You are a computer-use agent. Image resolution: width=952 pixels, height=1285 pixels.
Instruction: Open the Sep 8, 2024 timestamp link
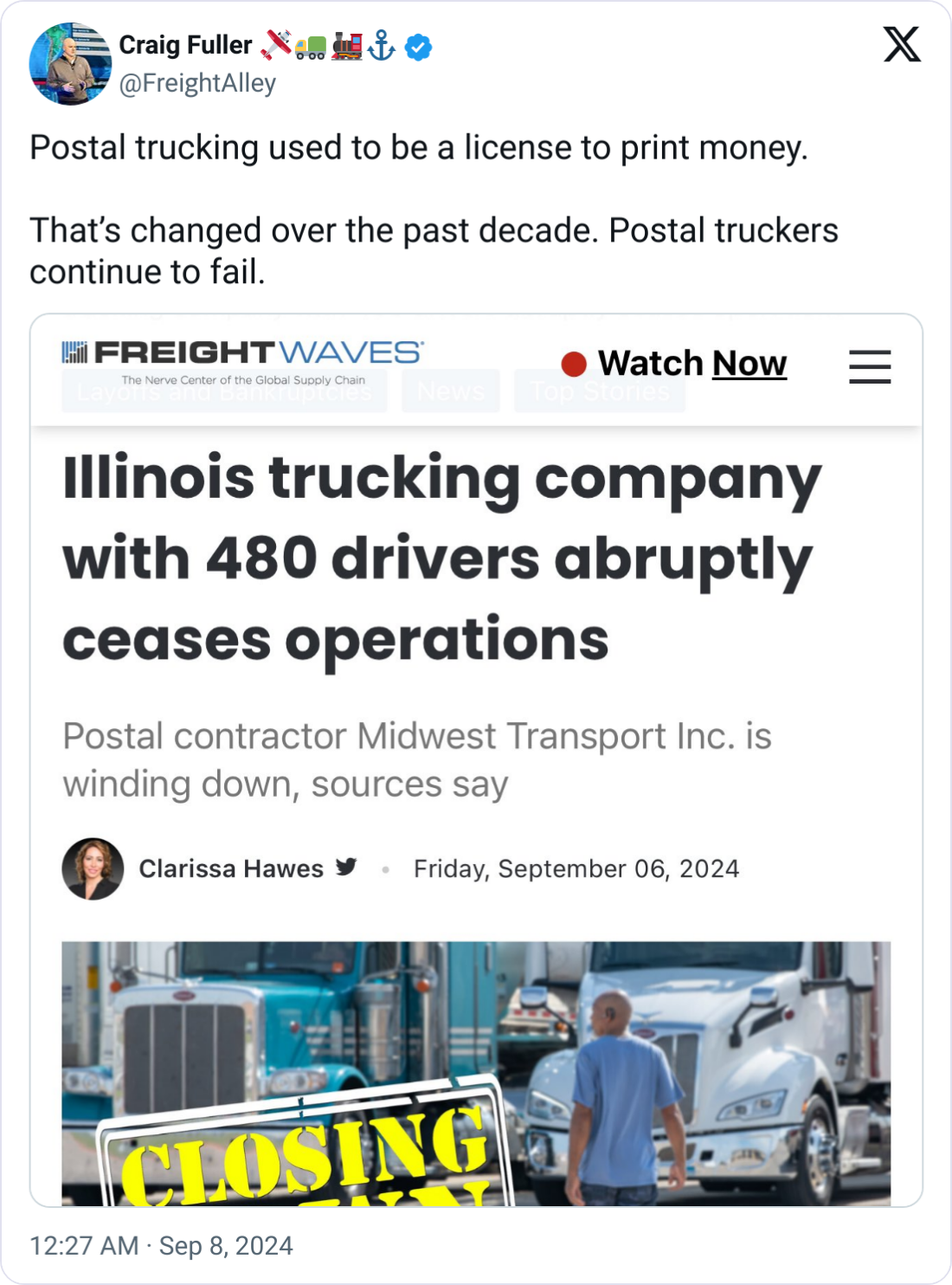point(161,1245)
